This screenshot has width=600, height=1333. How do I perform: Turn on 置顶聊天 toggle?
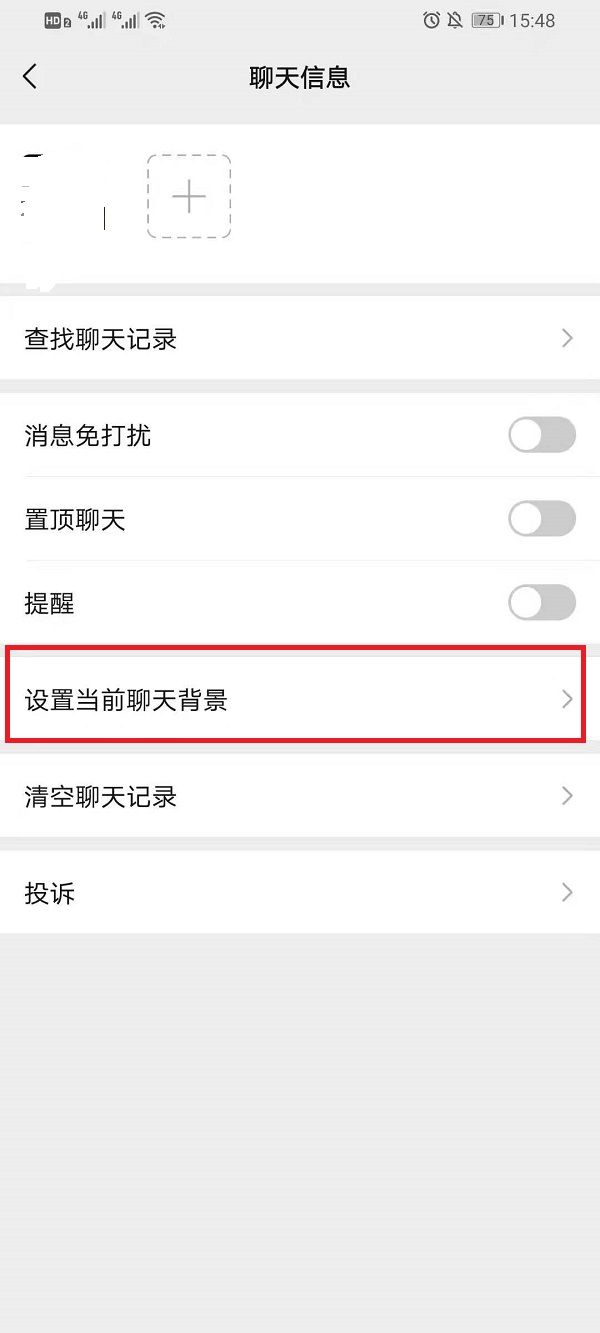(x=542, y=519)
